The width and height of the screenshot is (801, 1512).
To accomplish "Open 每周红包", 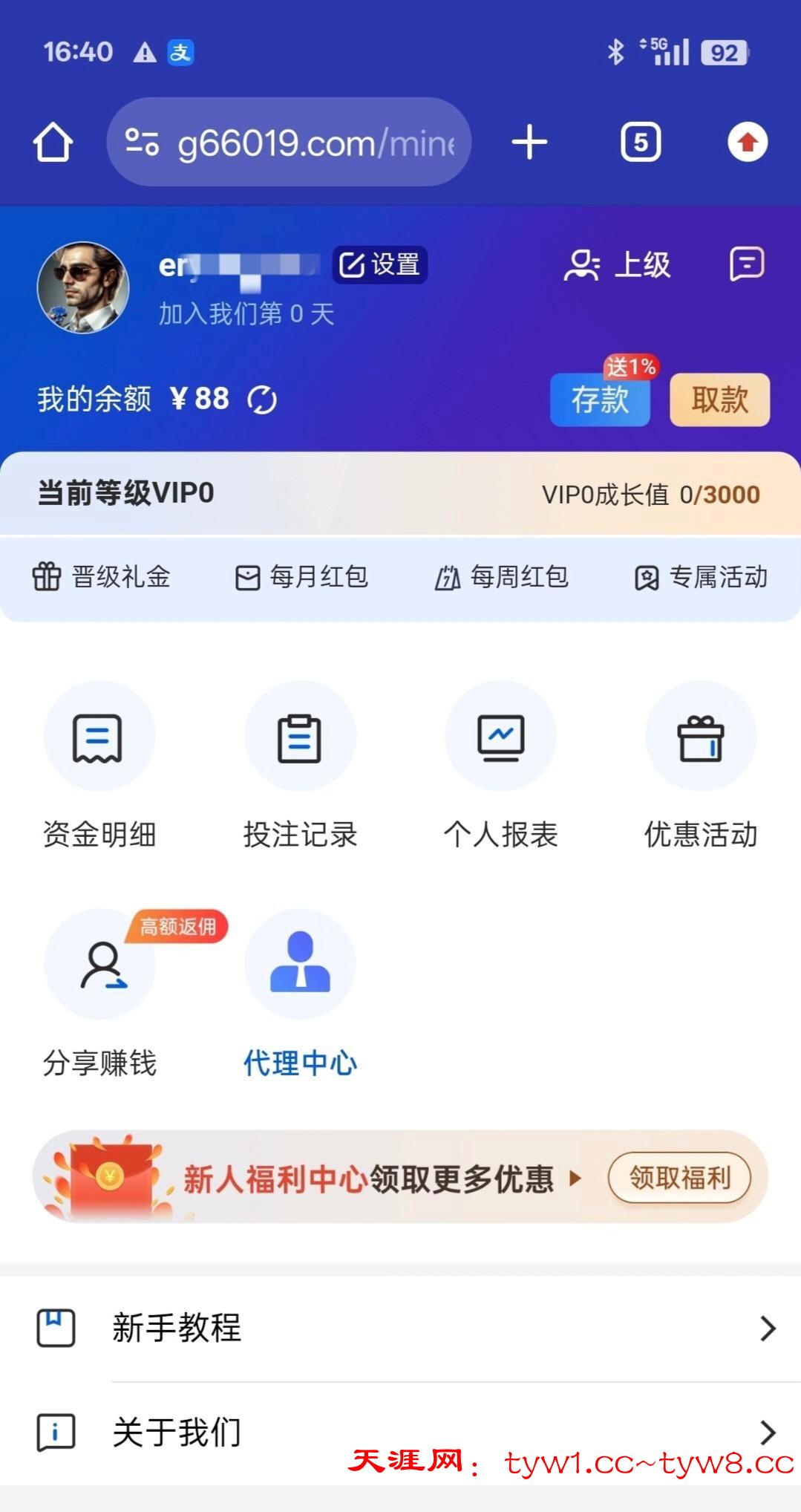I will point(502,577).
